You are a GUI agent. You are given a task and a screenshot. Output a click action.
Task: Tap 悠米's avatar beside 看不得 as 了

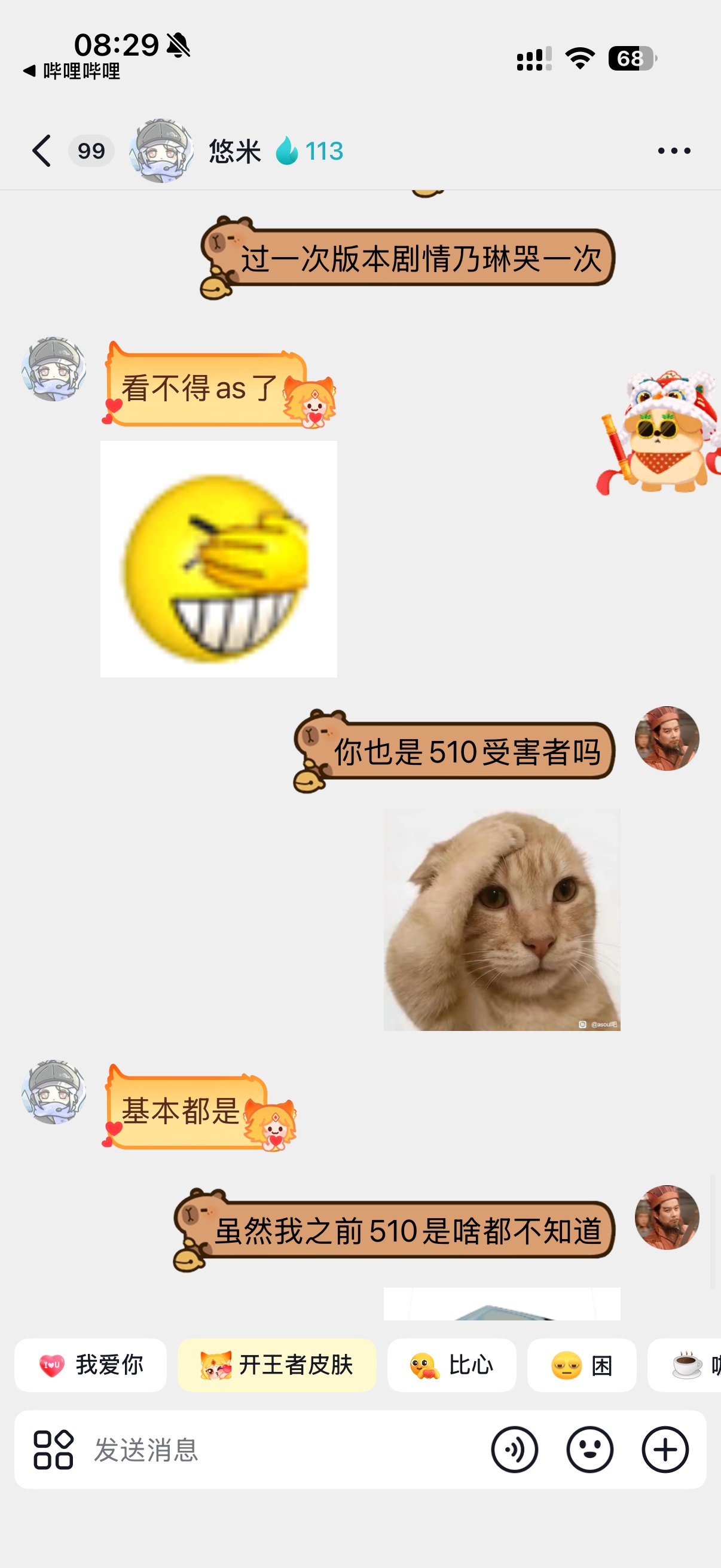[54, 369]
